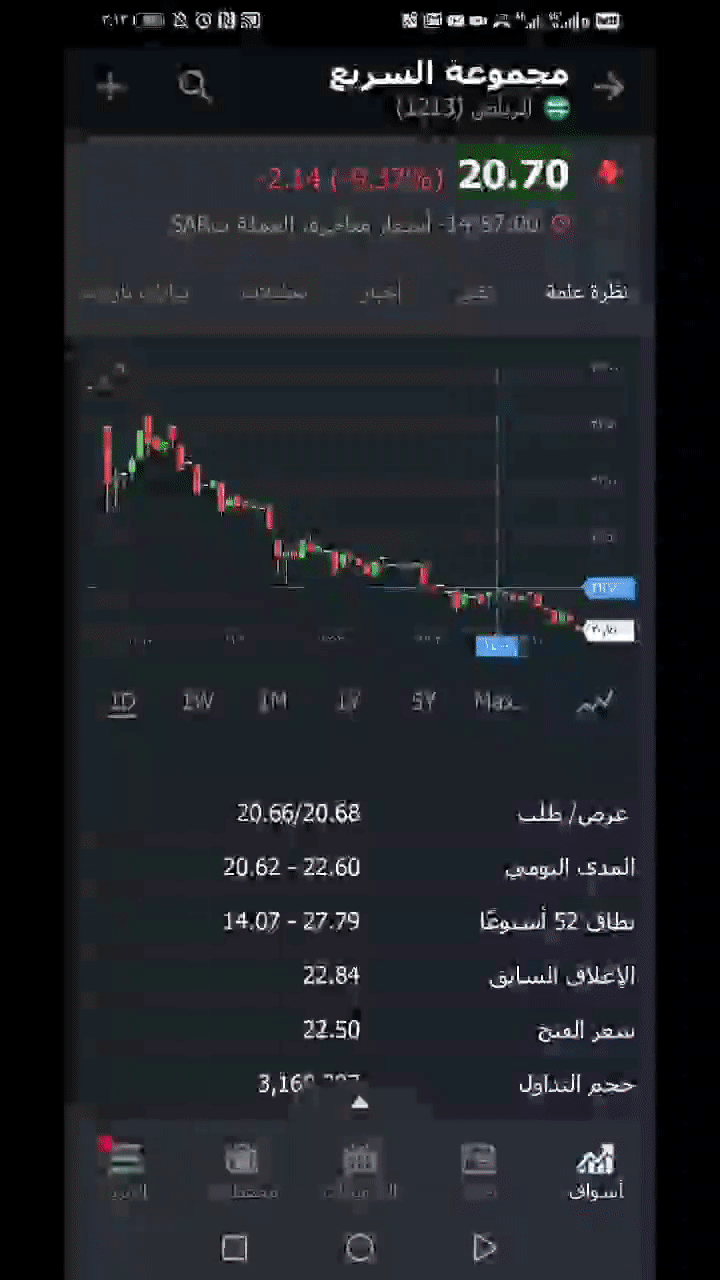
Task: Select the 1M chart timeframe
Action: 273,701
